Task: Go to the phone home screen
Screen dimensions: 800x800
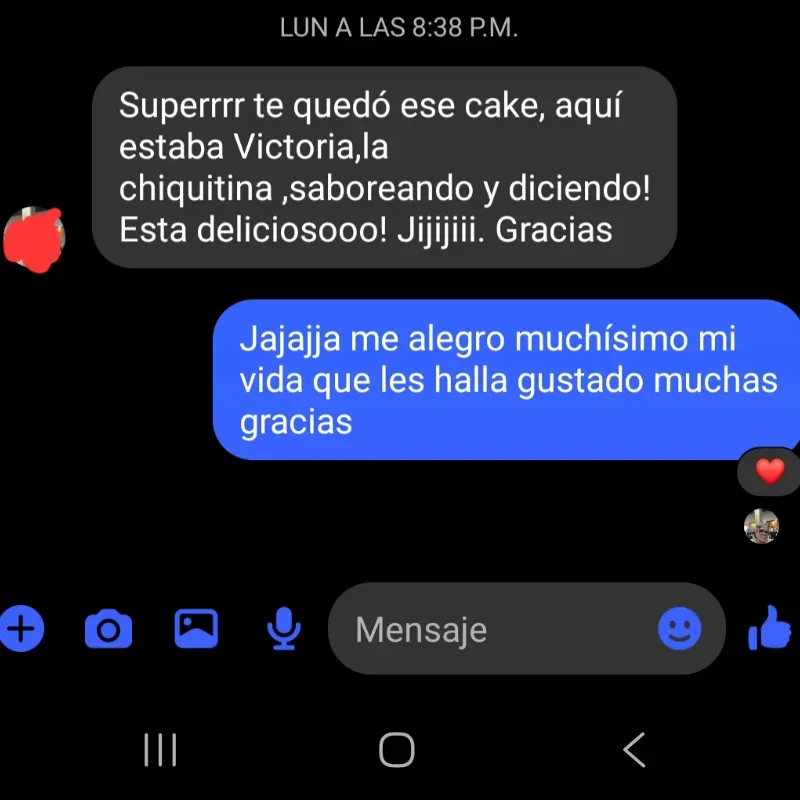Action: click(x=397, y=749)
